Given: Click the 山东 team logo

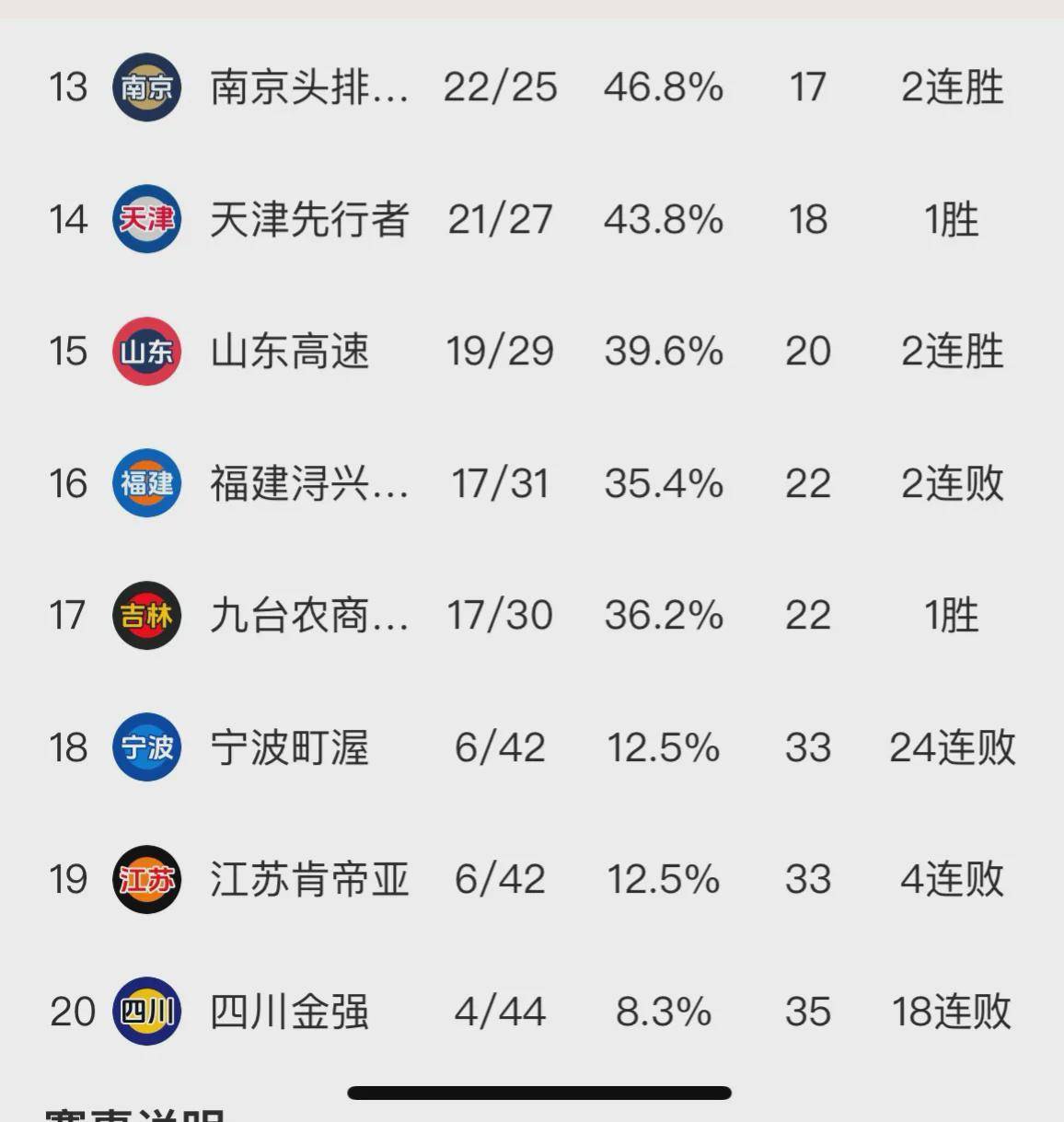Looking at the screenshot, I should click(x=145, y=352).
